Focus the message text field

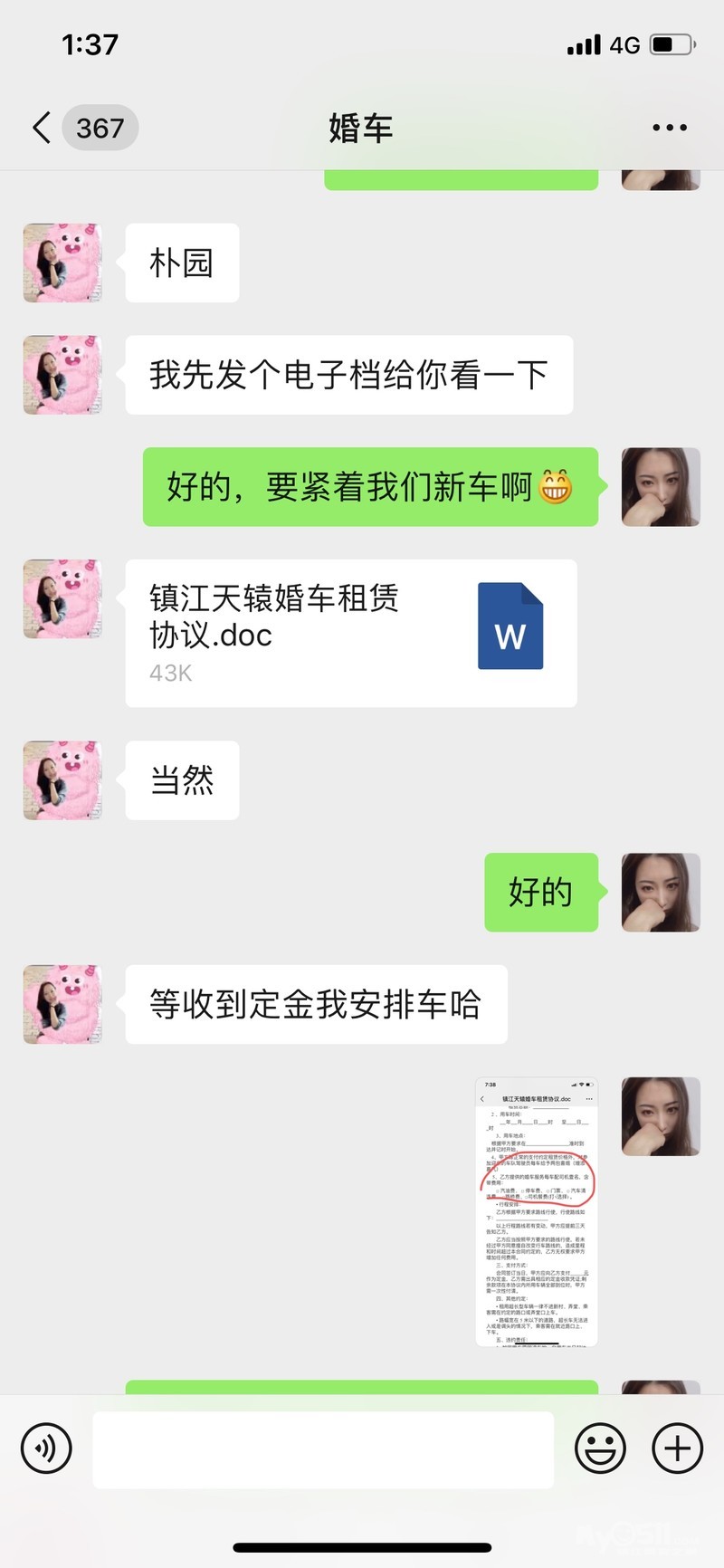(323, 1448)
